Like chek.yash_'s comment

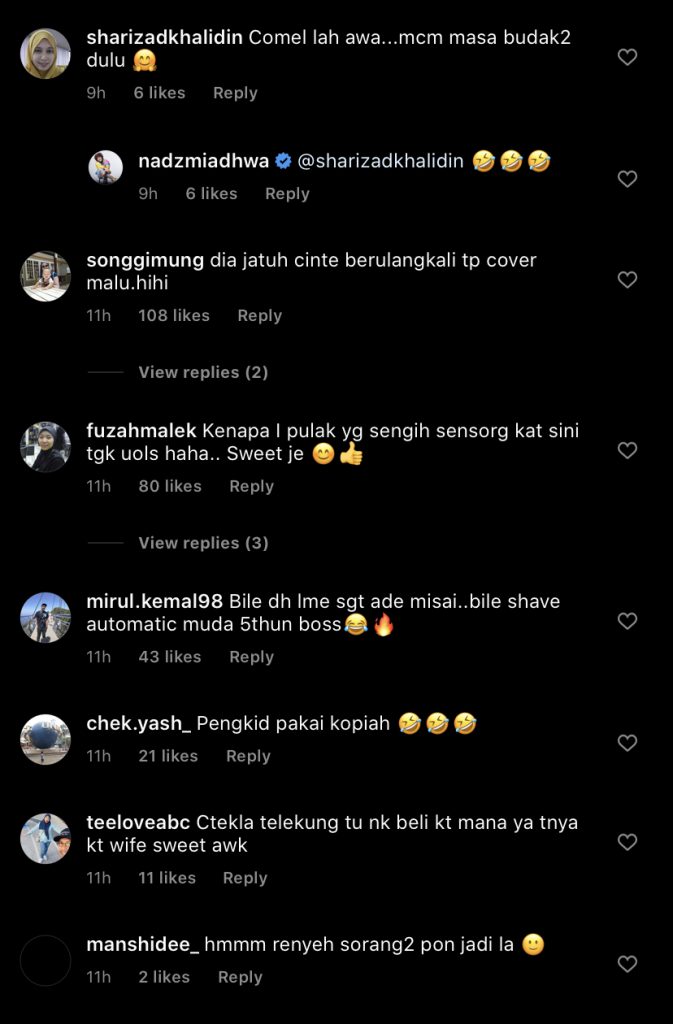pyautogui.click(x=627, y=743)
